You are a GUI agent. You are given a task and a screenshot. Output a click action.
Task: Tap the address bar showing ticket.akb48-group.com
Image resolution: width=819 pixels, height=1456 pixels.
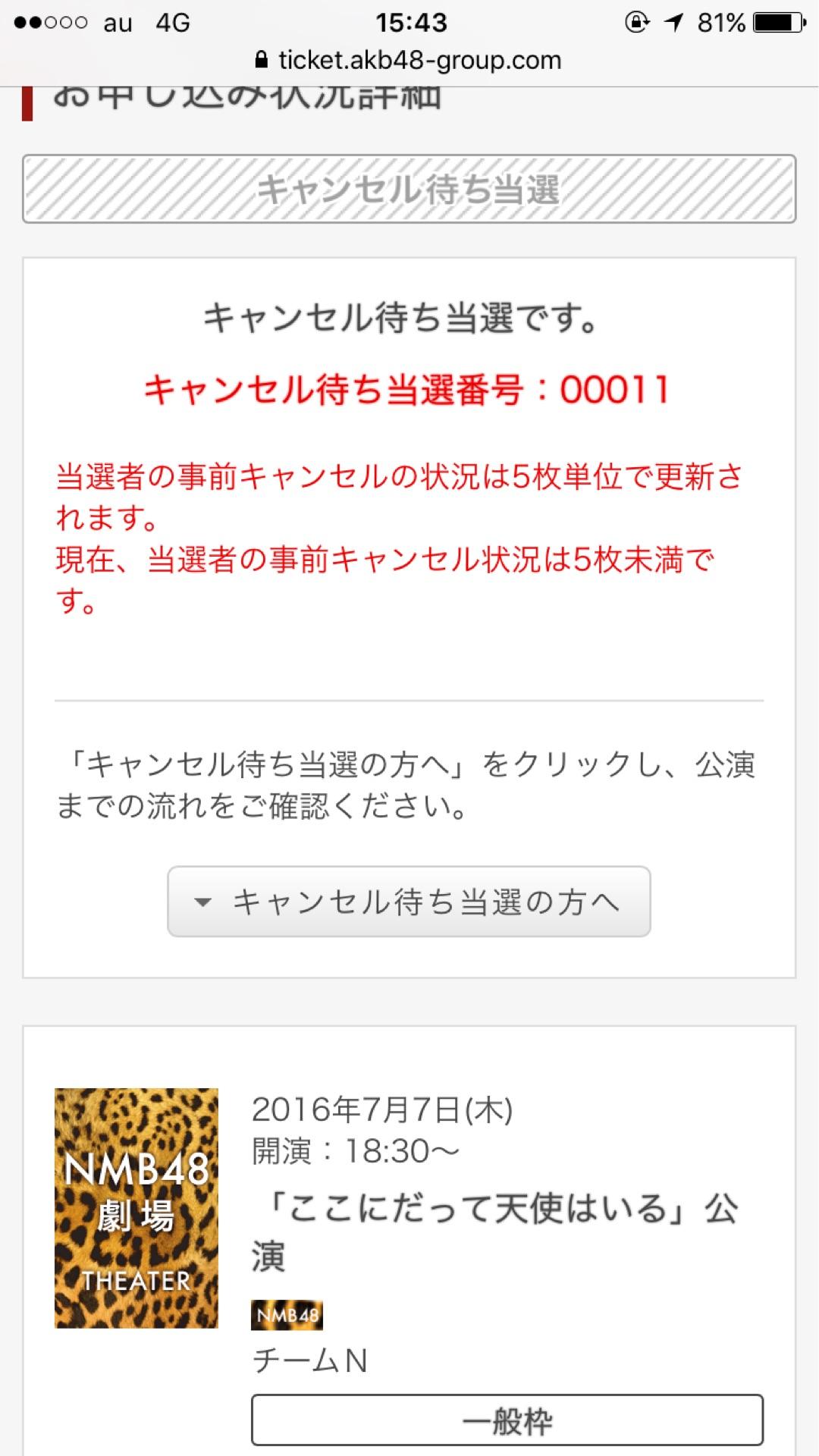click(409, 60)
